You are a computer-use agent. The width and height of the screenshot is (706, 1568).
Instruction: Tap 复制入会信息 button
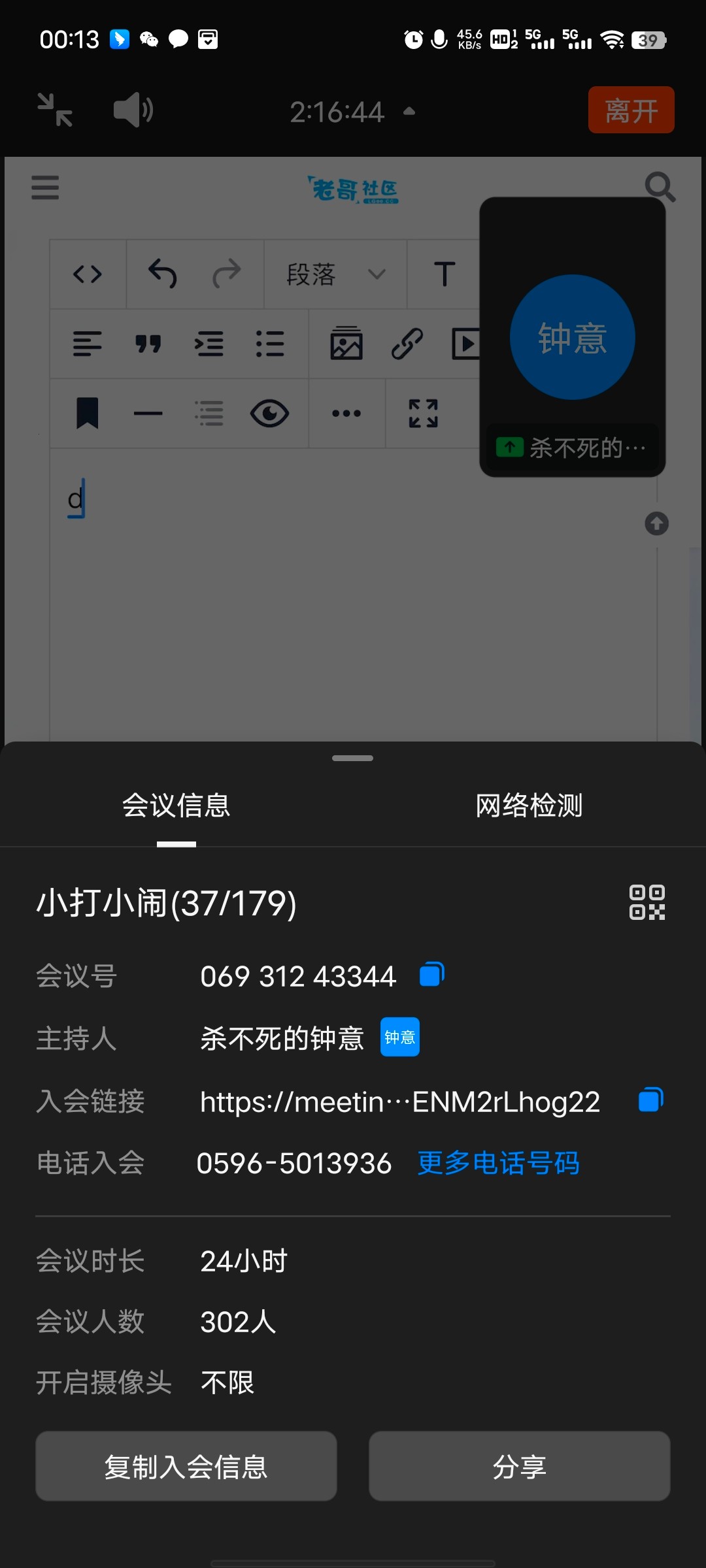[186, 1466]
